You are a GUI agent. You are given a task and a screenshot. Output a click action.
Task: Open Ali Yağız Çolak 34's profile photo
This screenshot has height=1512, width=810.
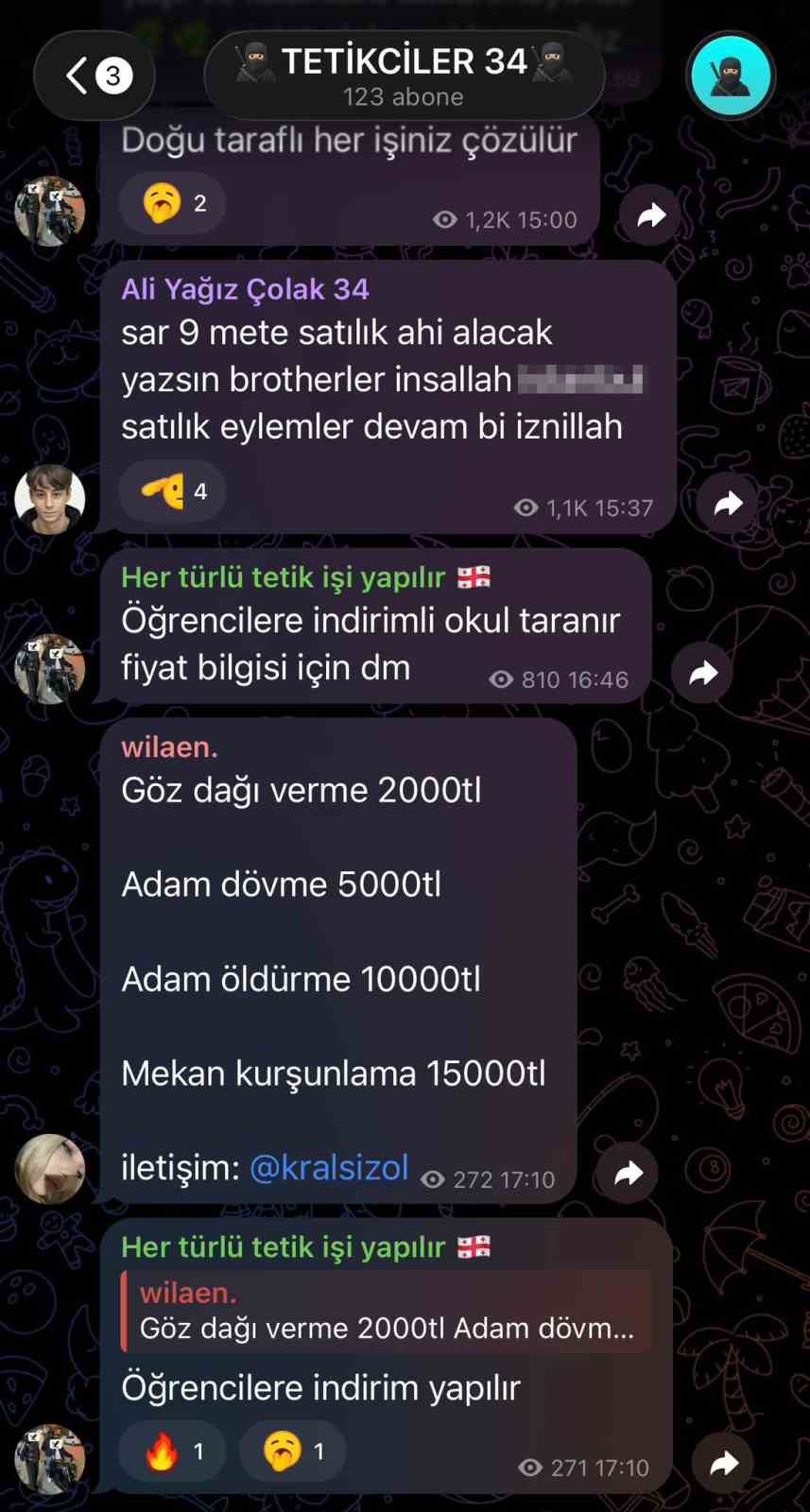pos(50,499)
